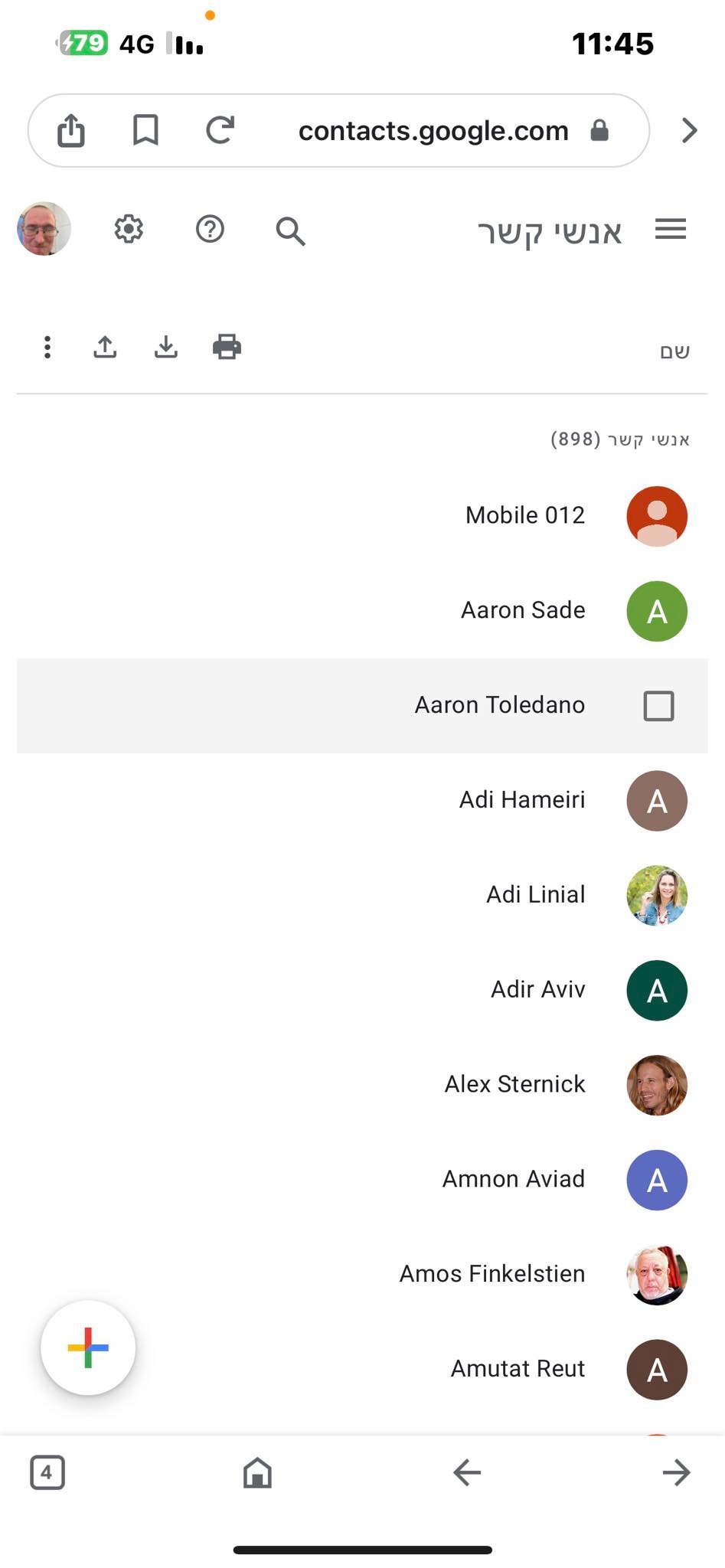725x1568 pixels.
Task: Select the Aaron Toledano checkbox
Action: (x=658, y=706)
